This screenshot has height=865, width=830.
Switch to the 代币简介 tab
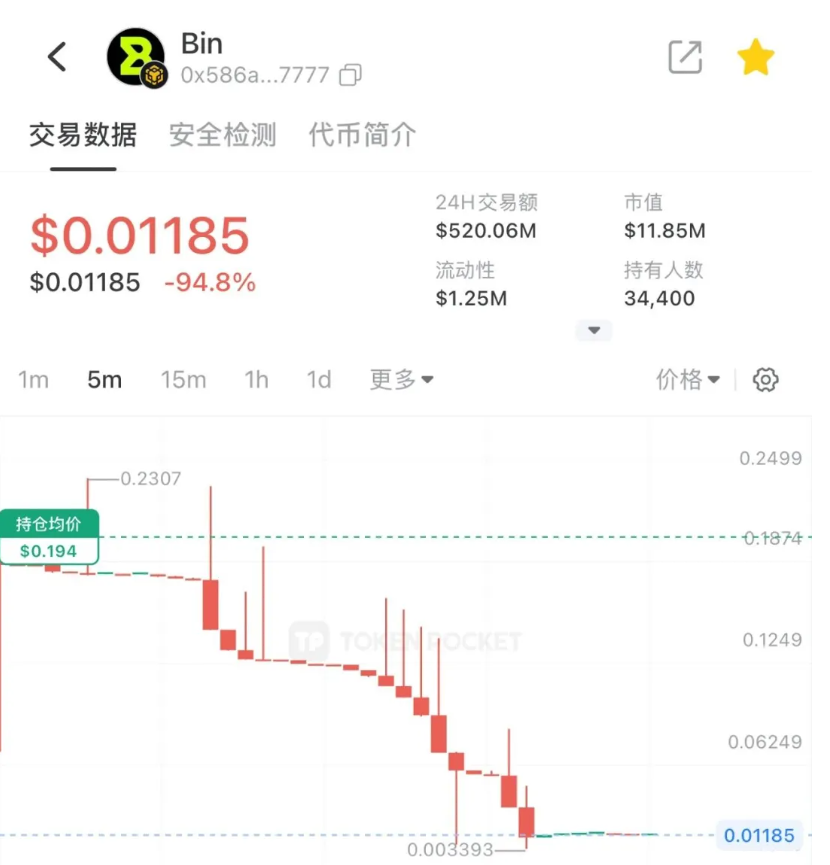(361, 136)
